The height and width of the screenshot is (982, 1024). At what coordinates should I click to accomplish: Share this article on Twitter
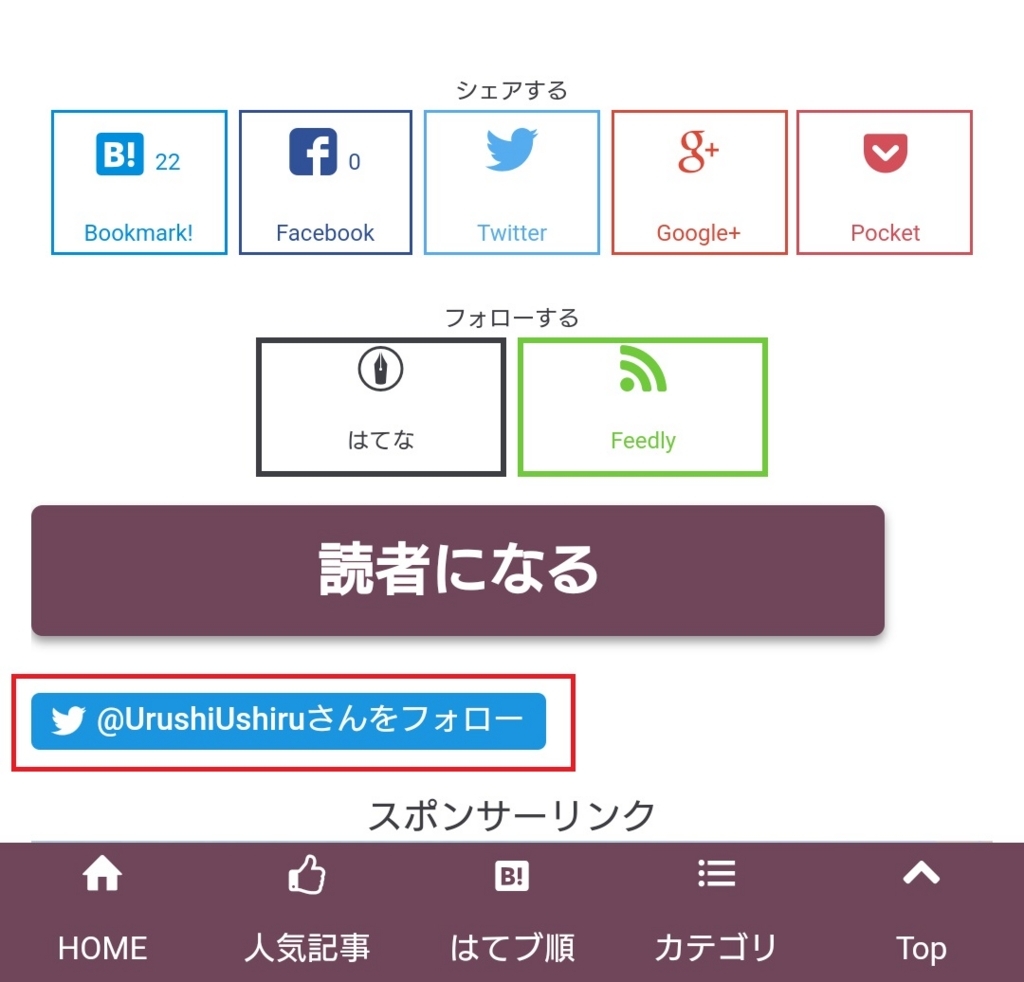511,182
